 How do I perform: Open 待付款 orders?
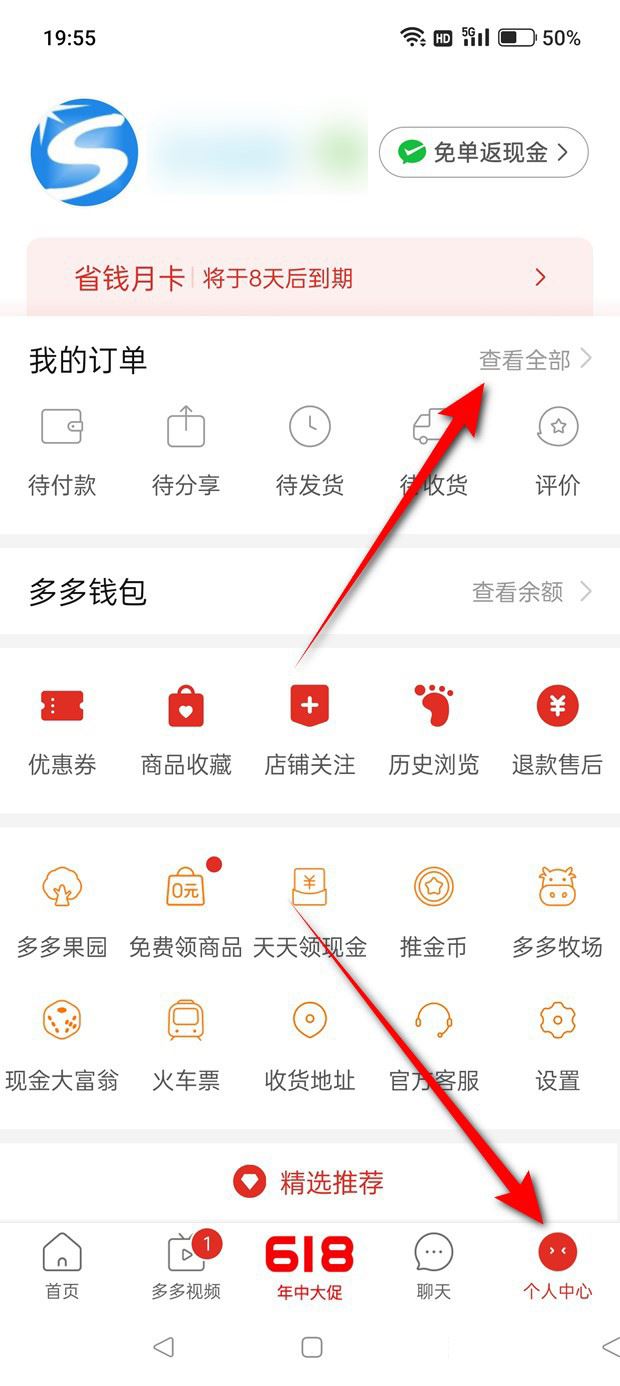coord(62,452)
